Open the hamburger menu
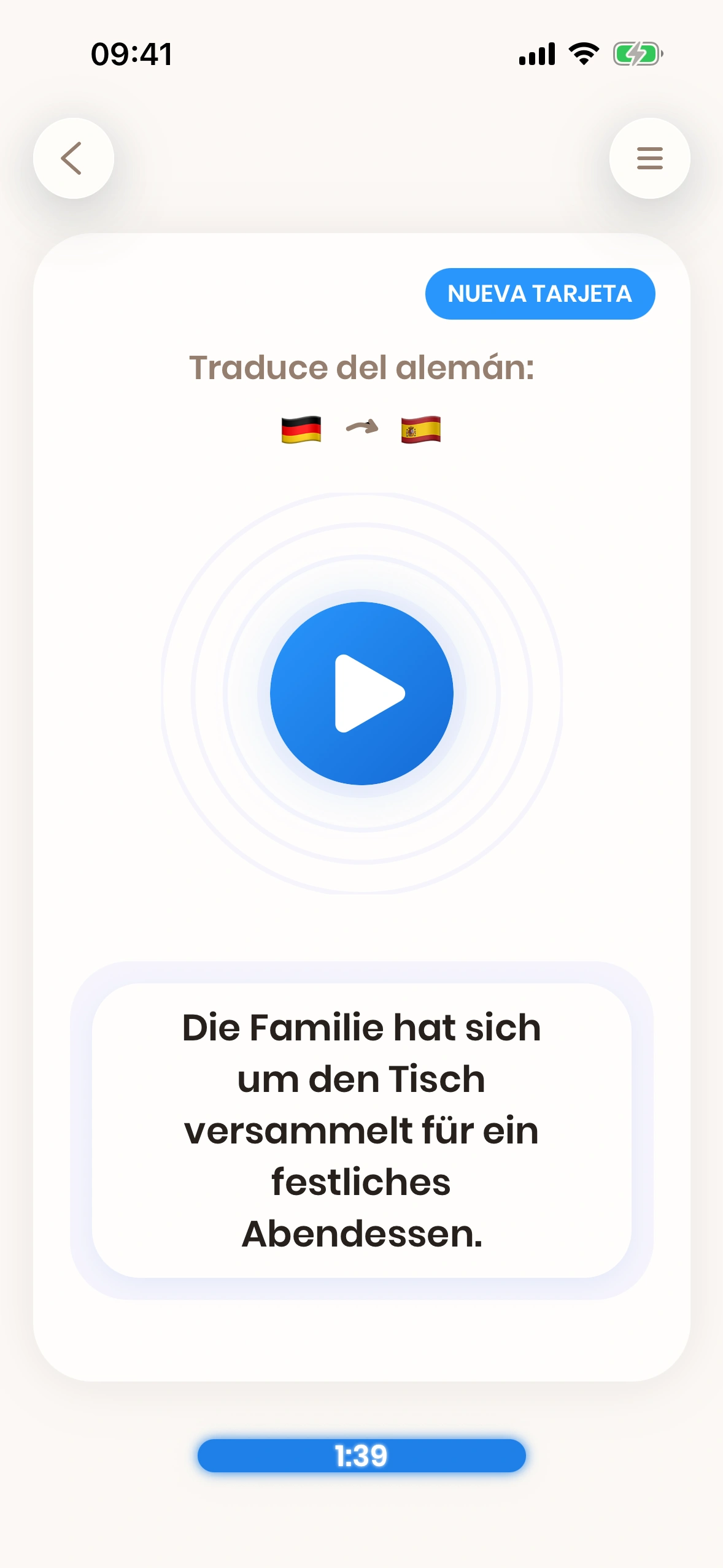723x1568 pixels. pos(649,158)
